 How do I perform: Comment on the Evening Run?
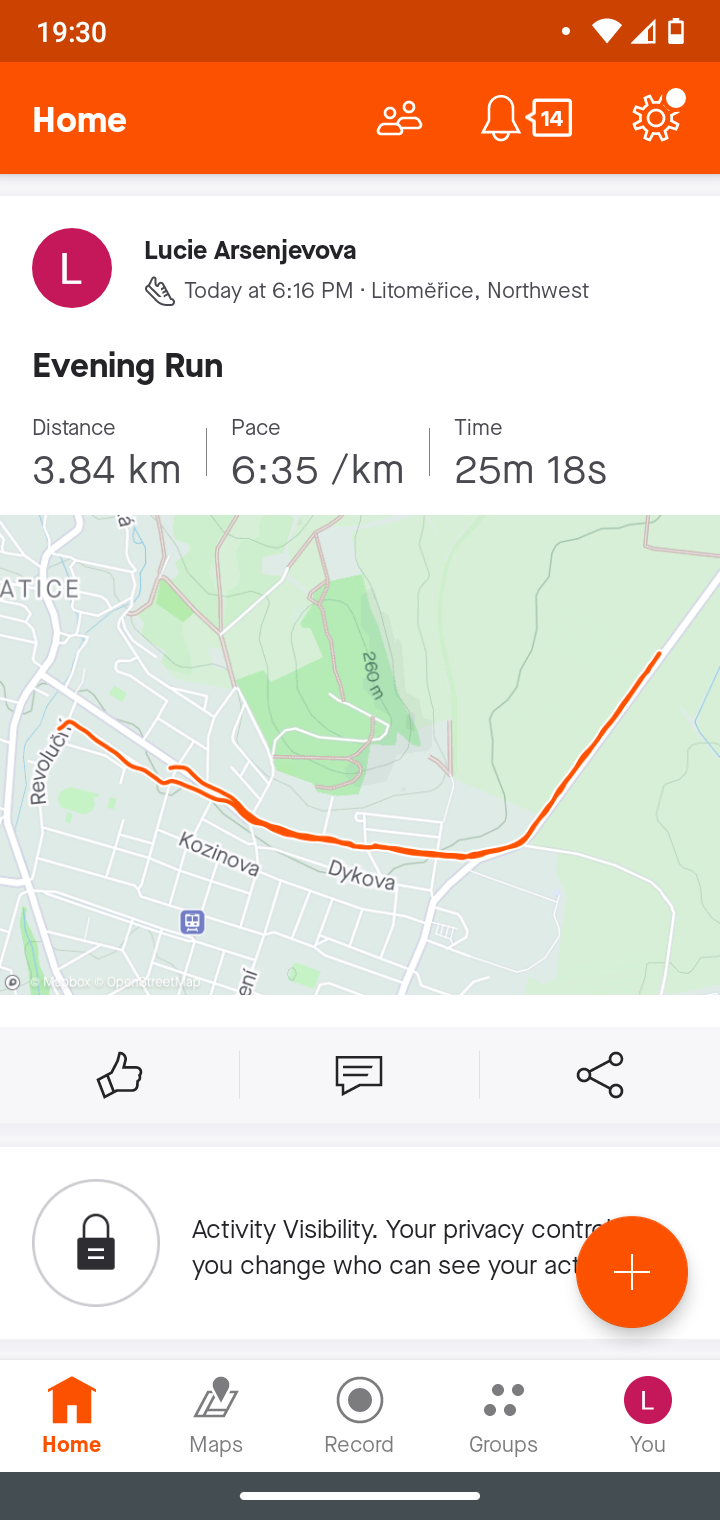coord(359,1075)
